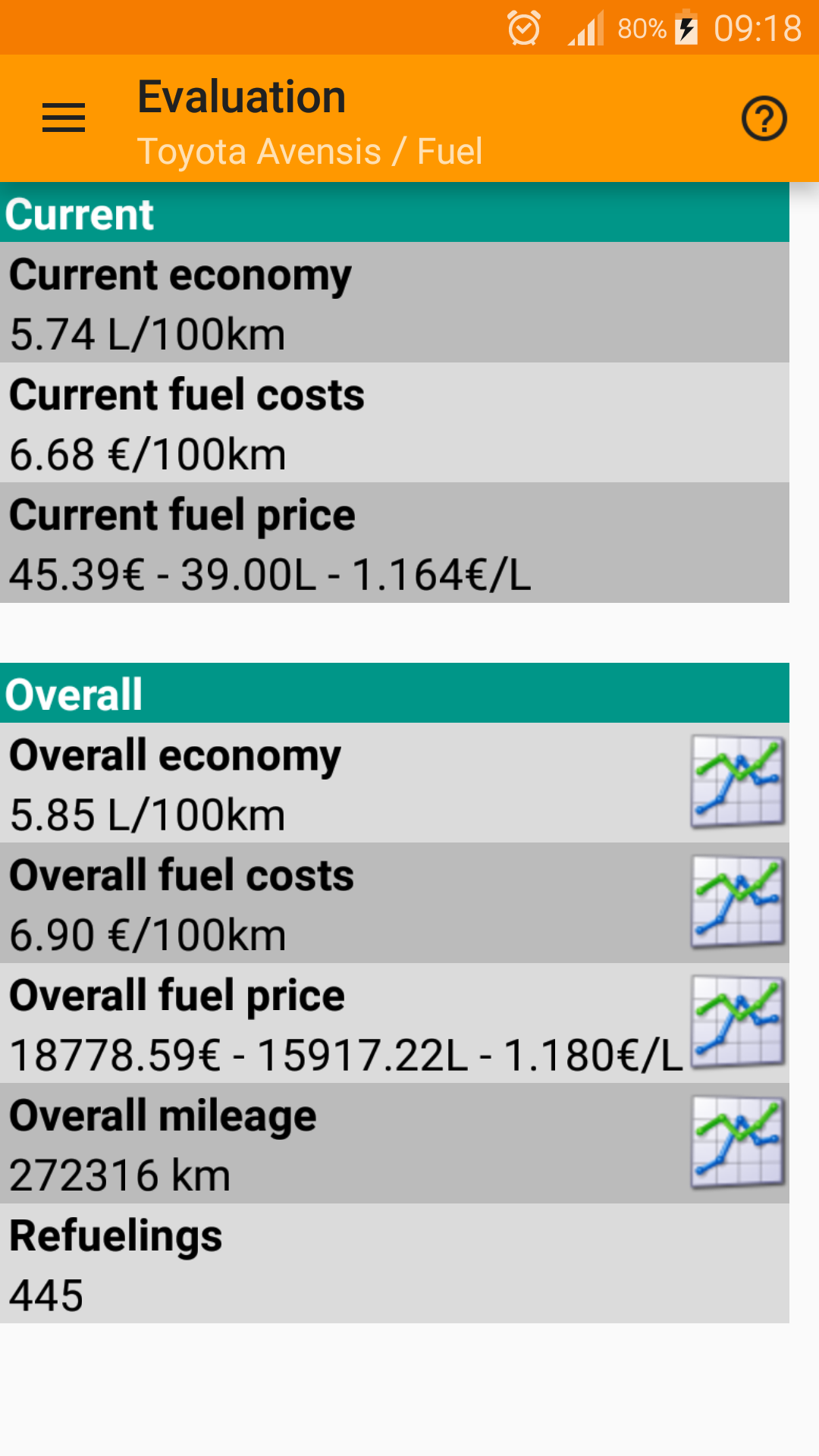819x1456 pixels.
Task: Tap the battery indicator
Action: (x=685, y=27)
